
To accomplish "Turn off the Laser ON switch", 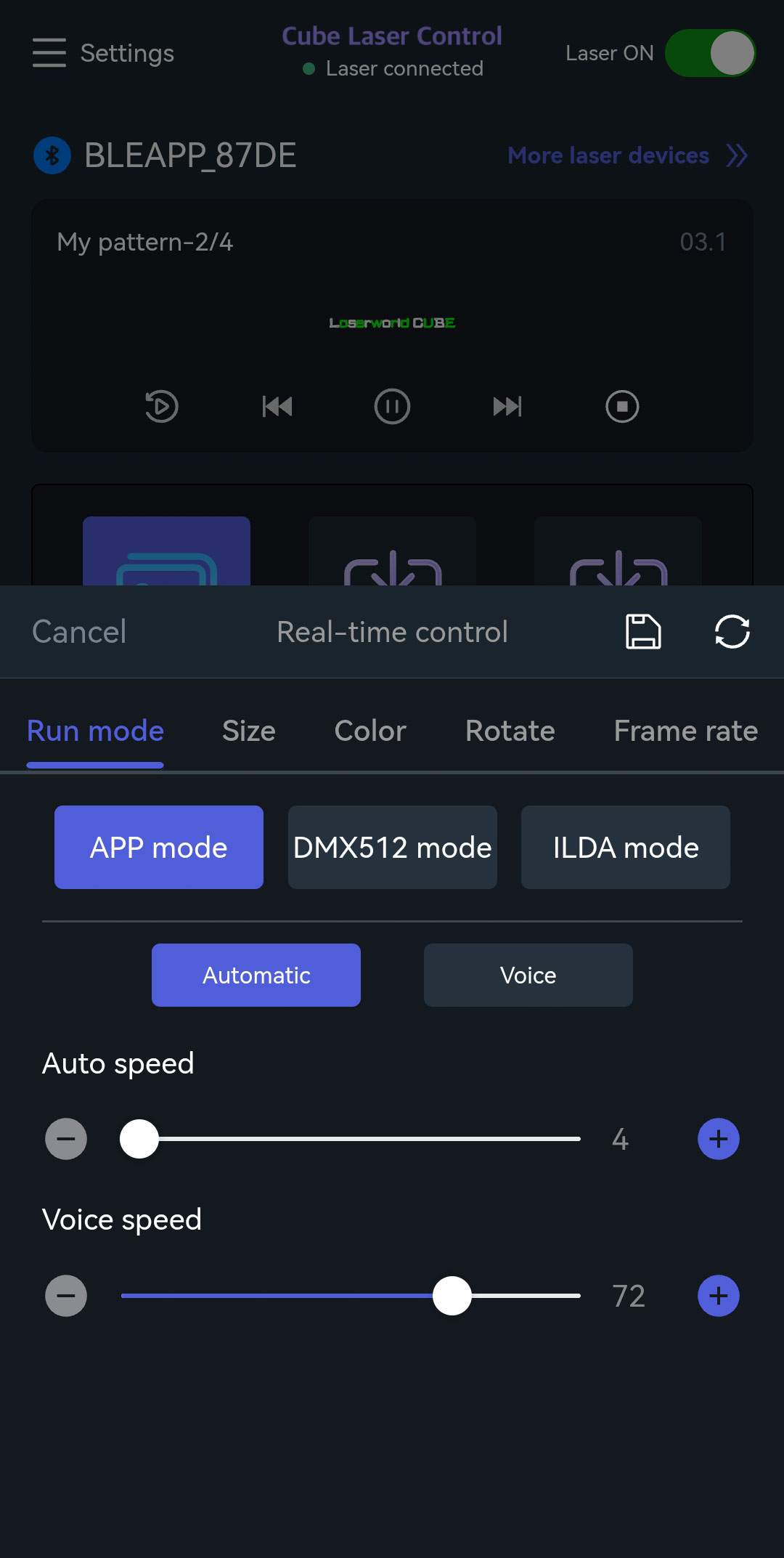I will [x=710, y=53].
